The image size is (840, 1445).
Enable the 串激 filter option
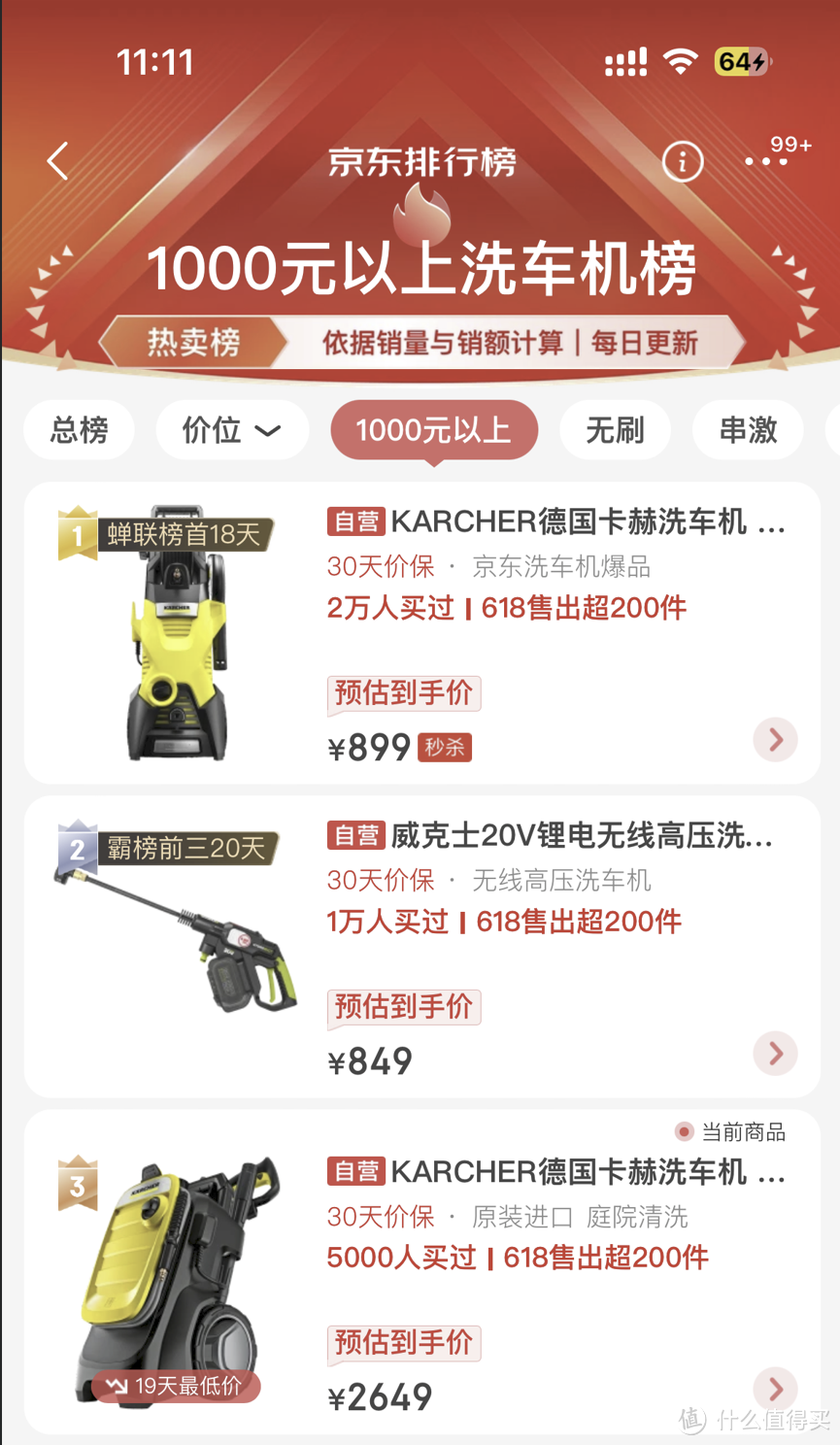(748, 429)
